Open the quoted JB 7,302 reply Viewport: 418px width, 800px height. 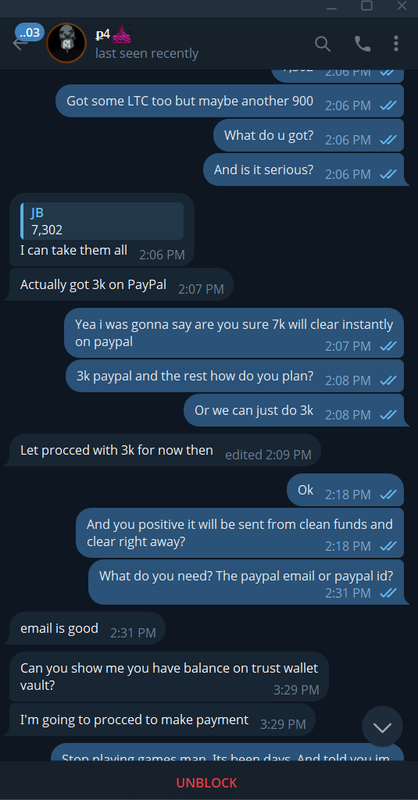click(102, 221)
